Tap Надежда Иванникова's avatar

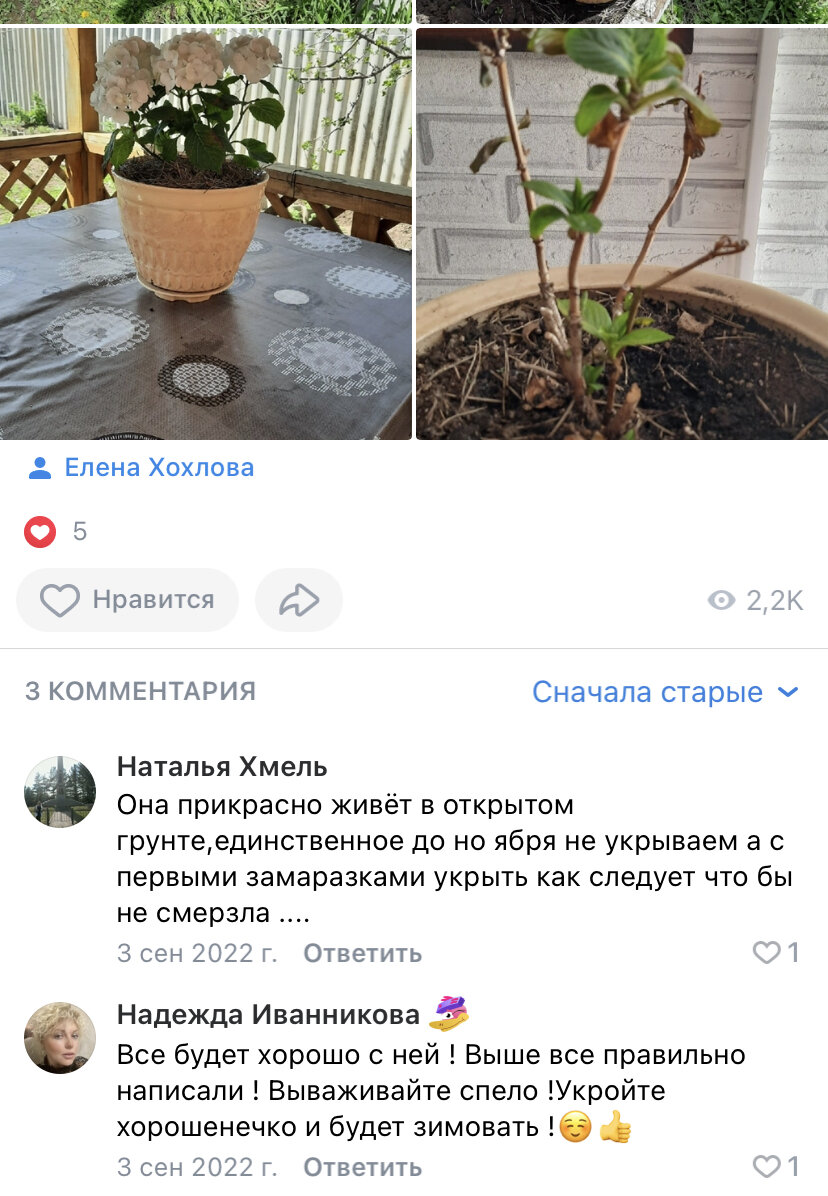coord(60,1037)
